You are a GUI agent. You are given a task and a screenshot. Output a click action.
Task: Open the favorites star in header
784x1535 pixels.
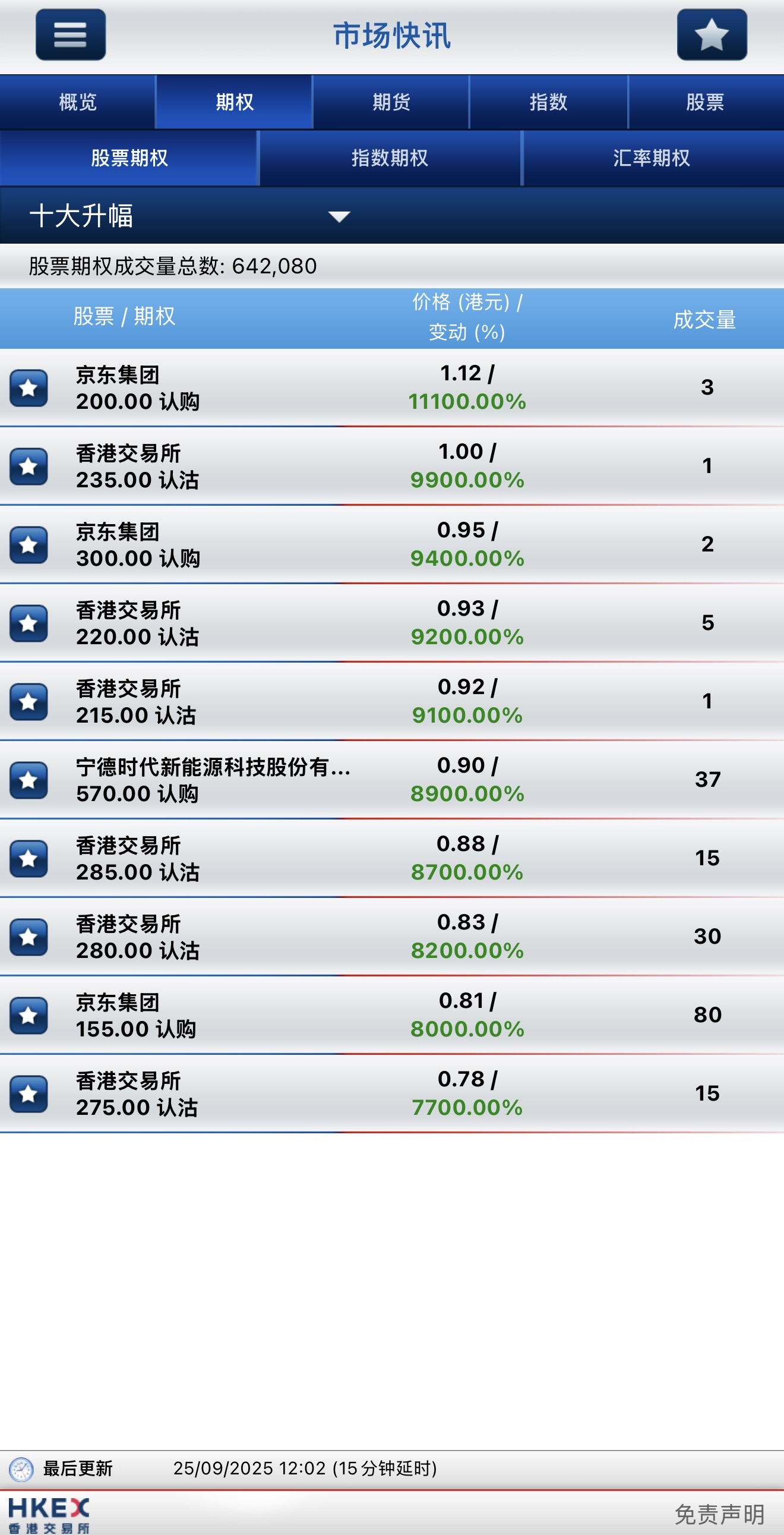712,34
